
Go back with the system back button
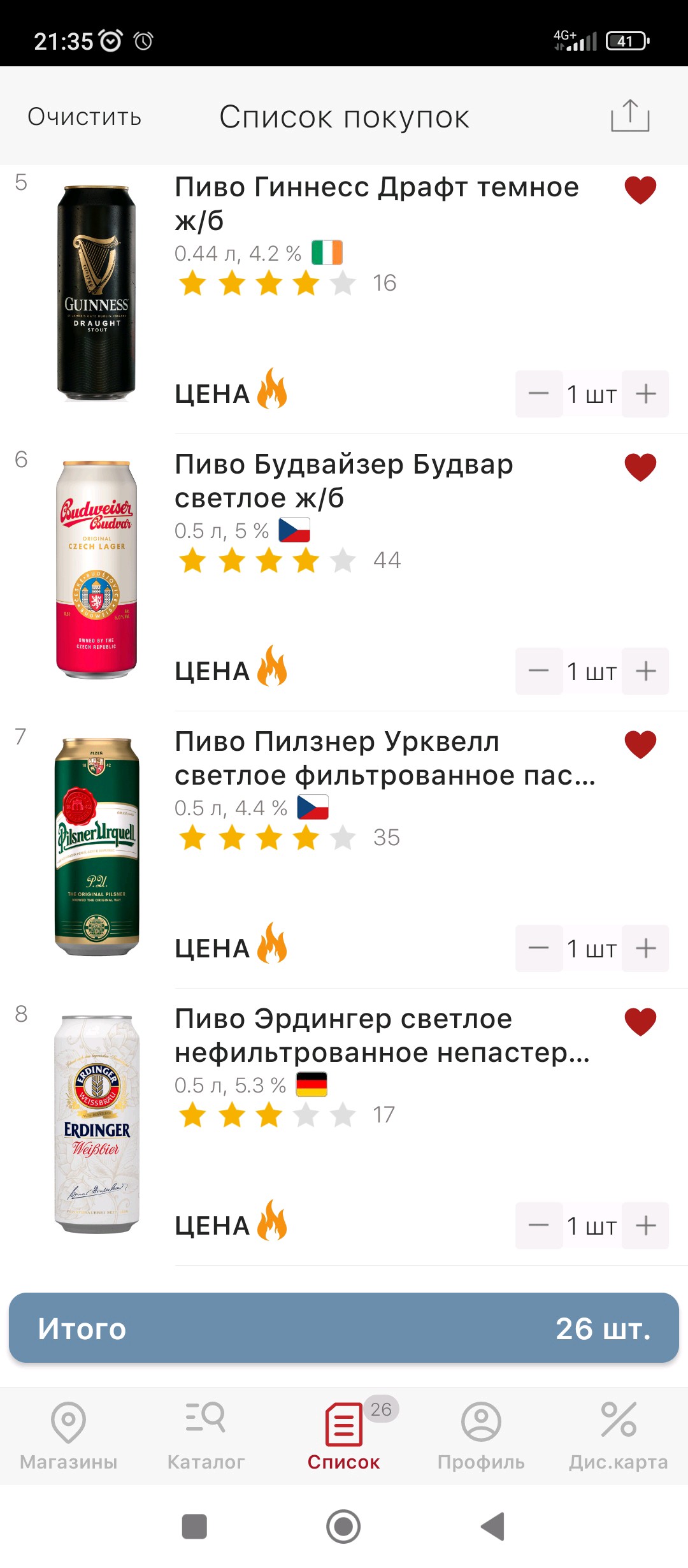coord(492,1527)
